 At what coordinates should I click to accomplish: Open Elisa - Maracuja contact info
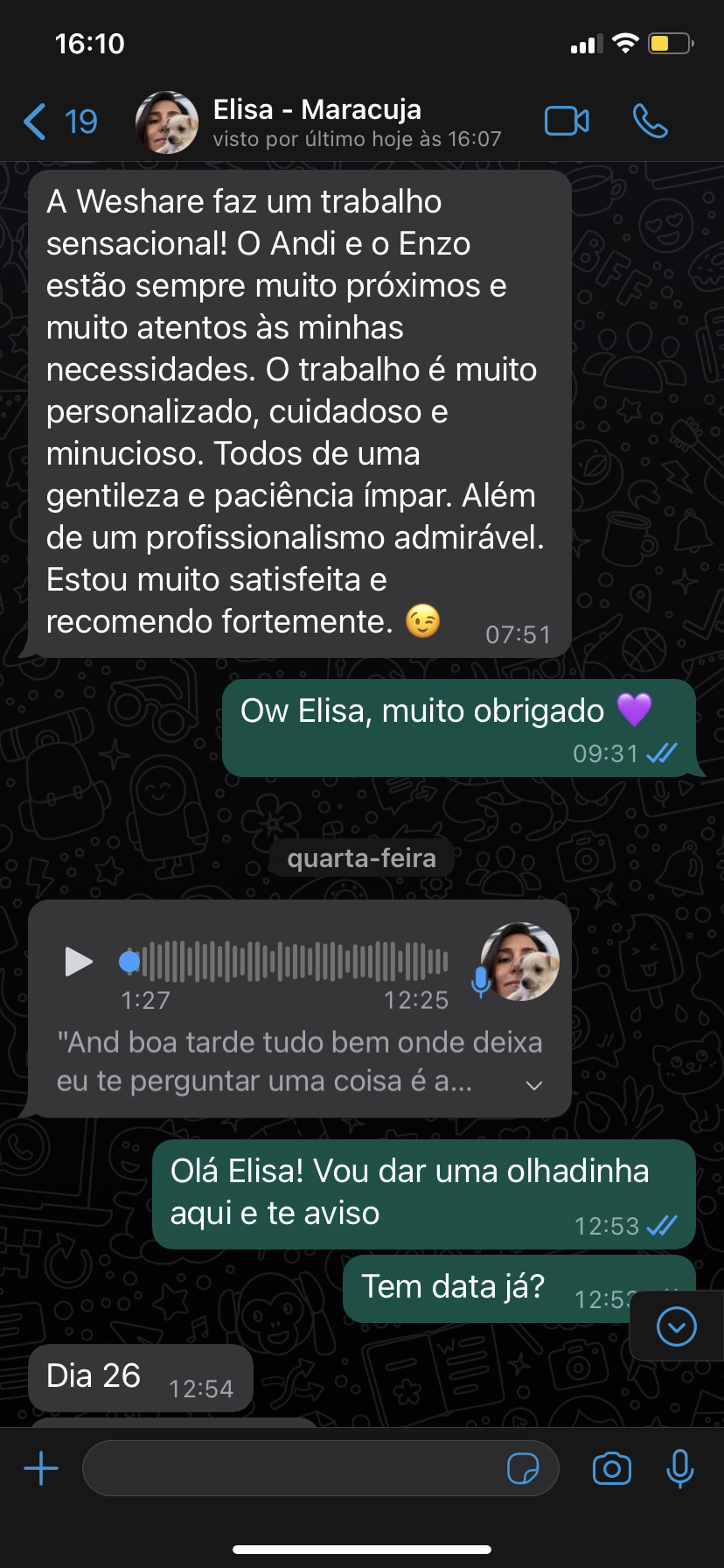click(319, 122)
